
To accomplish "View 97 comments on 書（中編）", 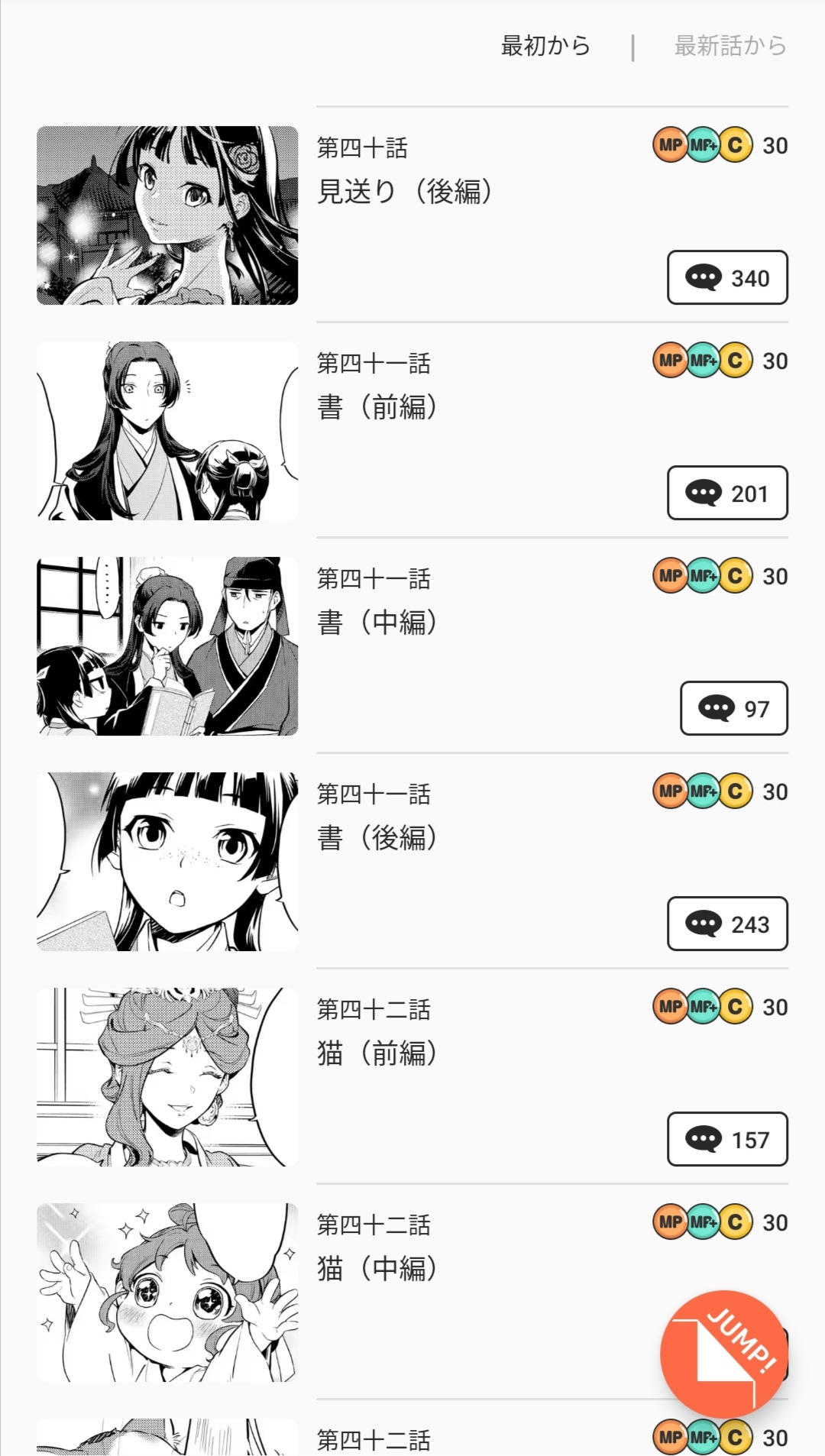I will (x=733, y=708).
